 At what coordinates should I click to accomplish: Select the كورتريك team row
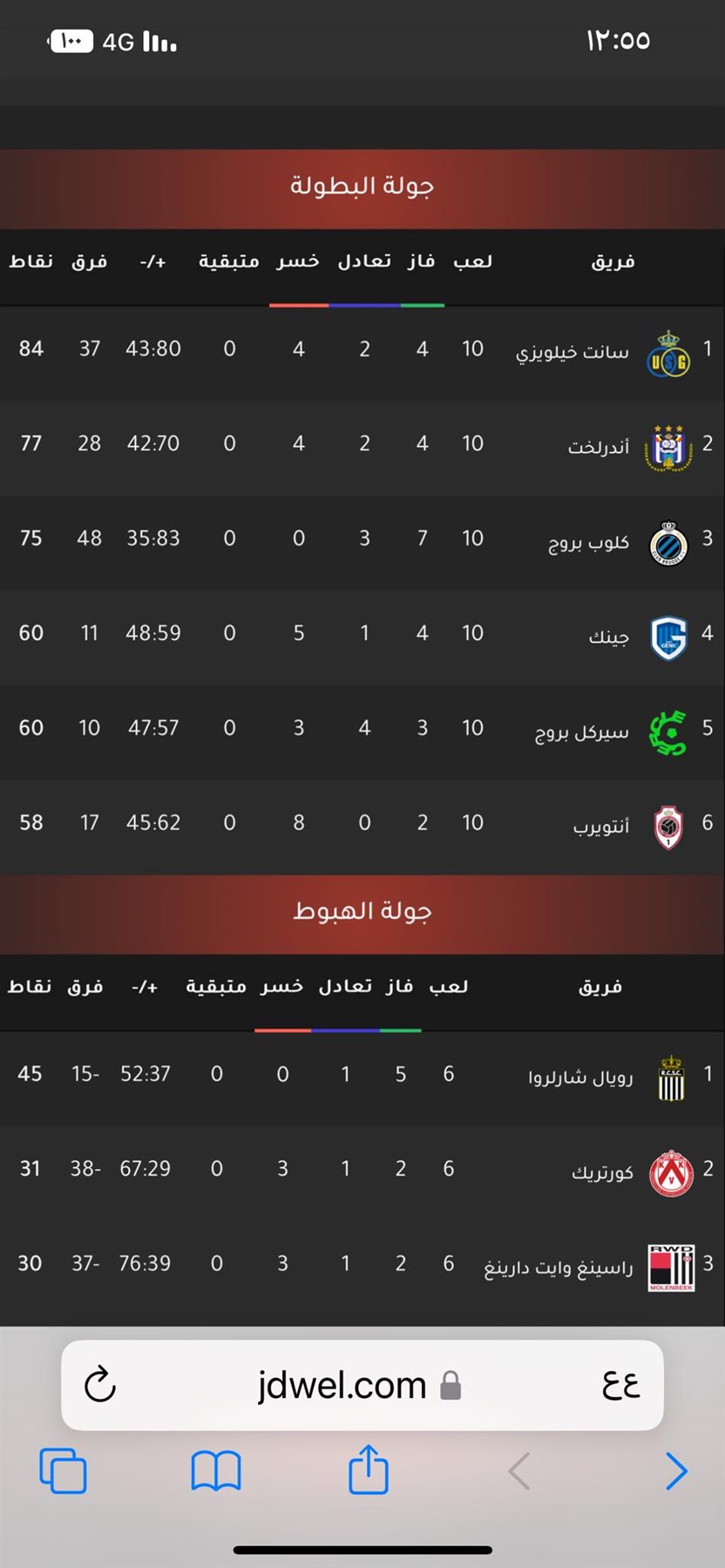click(x=601, y=1173)
